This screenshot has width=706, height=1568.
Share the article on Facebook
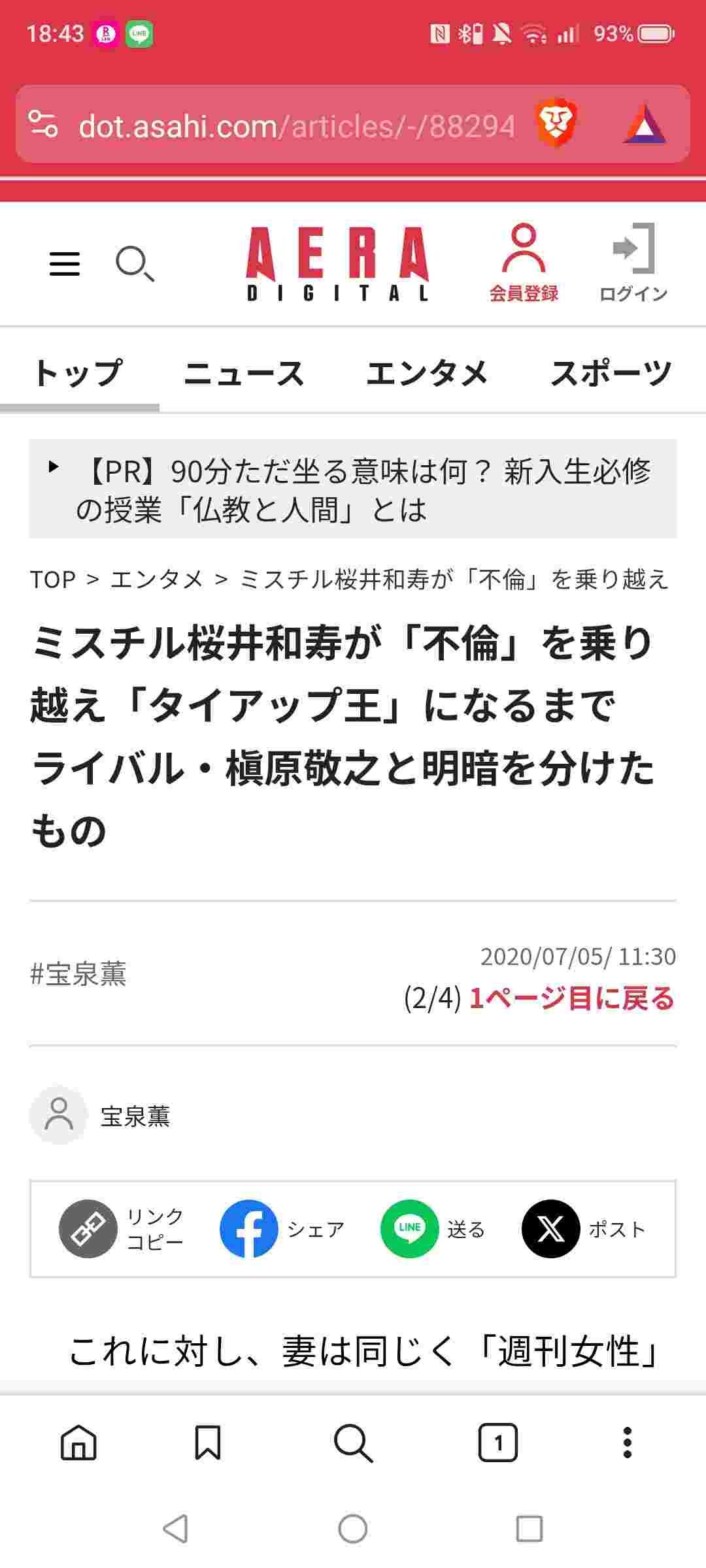tap(282, 1229)
